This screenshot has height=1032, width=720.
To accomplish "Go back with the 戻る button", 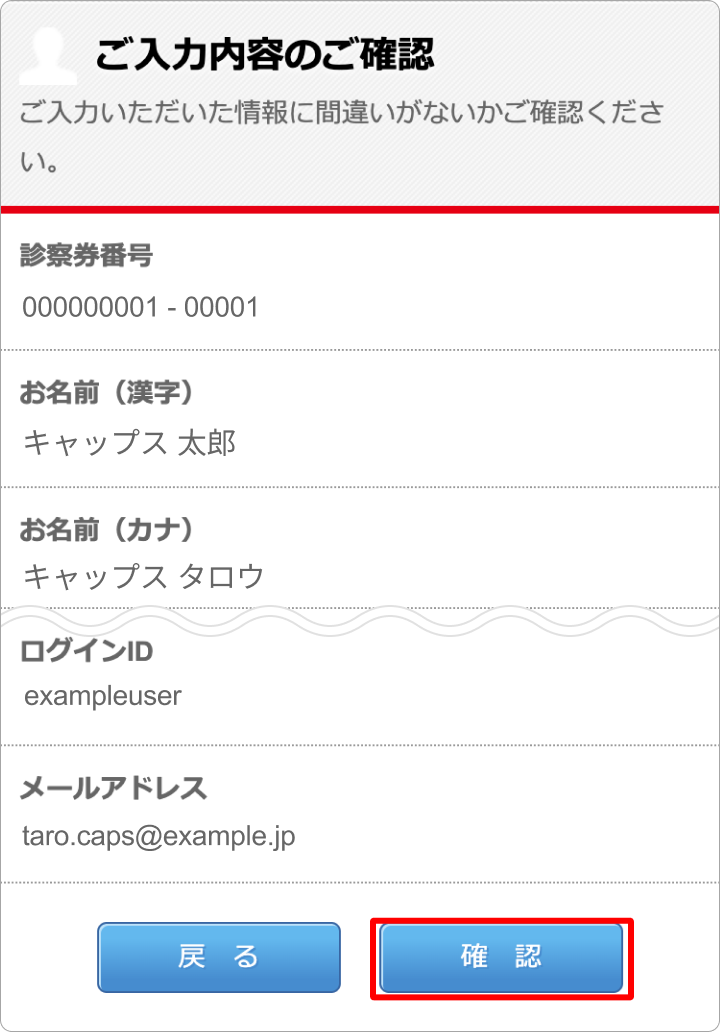I will click(219, 958).
